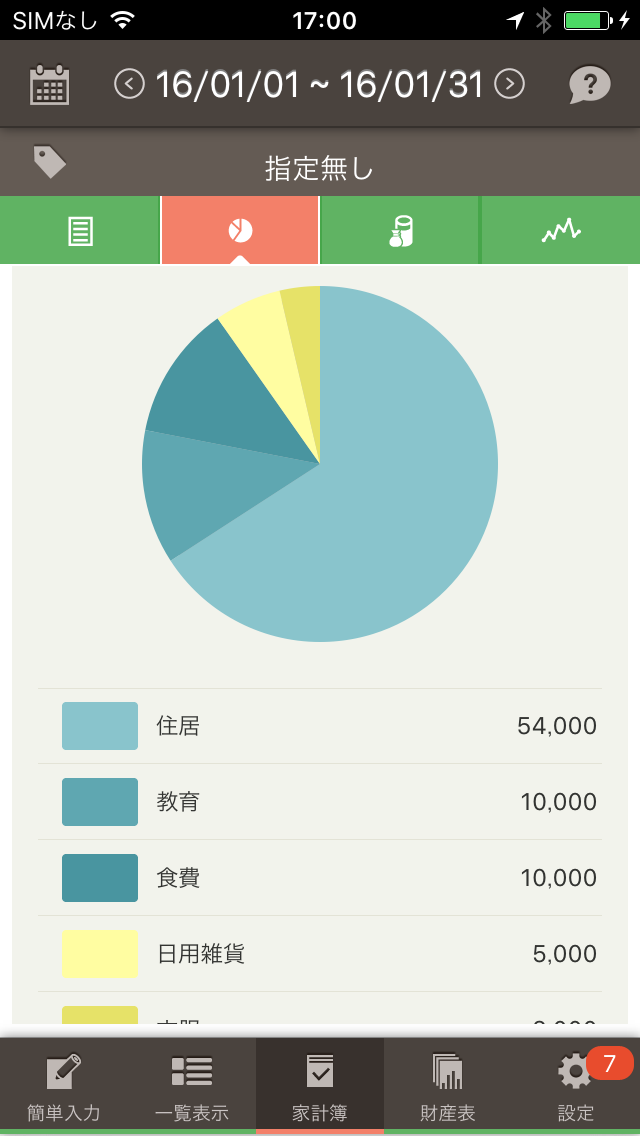The height and width of the screenshot is (1136, 640).
Task: Open the 食費 category row
Action: (320, 878)
